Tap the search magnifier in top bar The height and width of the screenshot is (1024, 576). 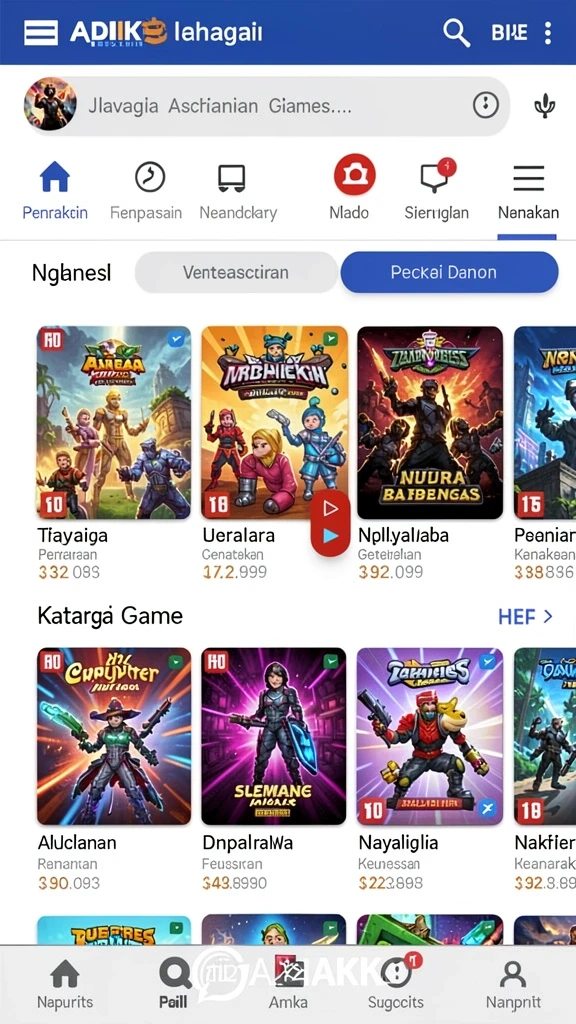click(x=456, y=32)
